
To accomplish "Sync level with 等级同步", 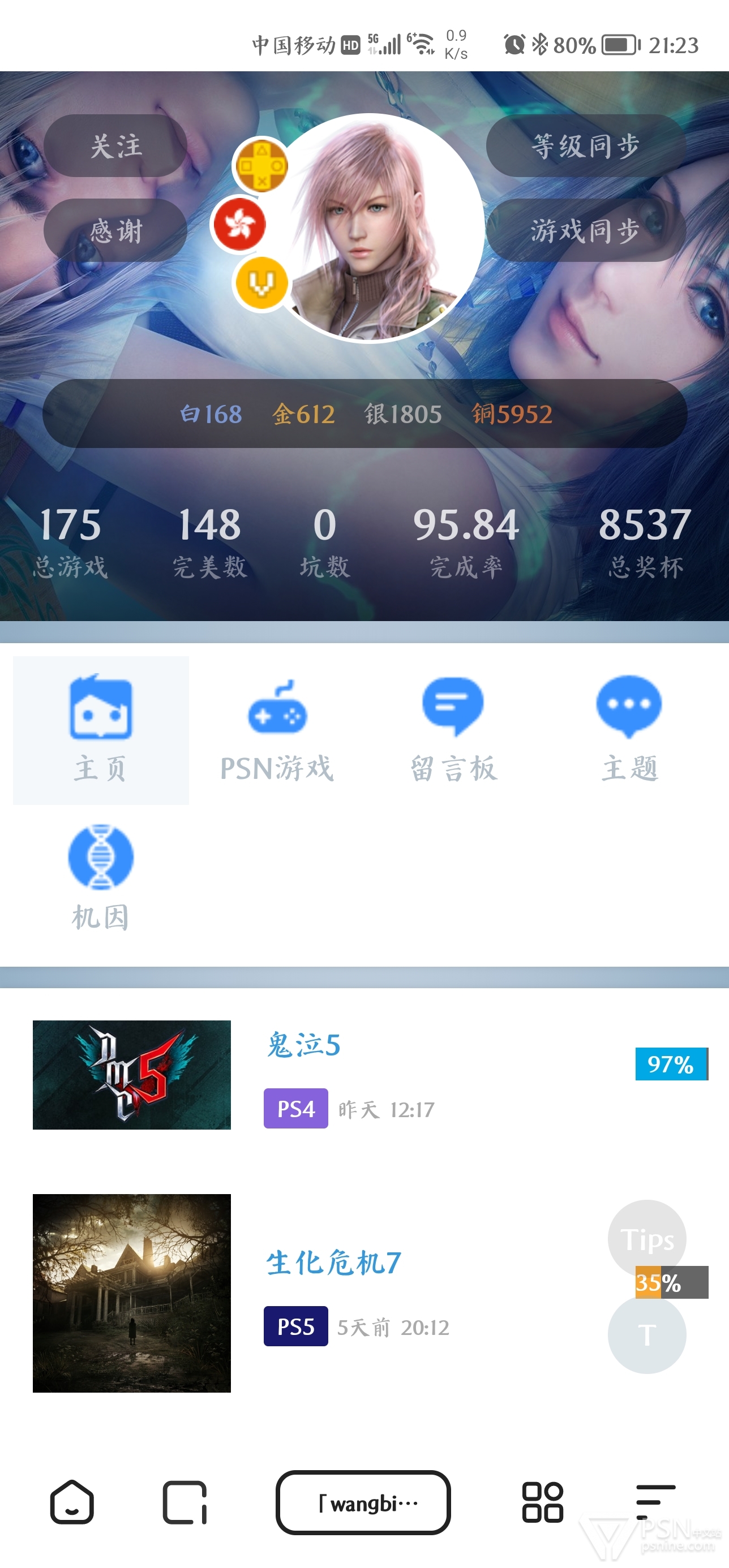I will coord(586,146).
